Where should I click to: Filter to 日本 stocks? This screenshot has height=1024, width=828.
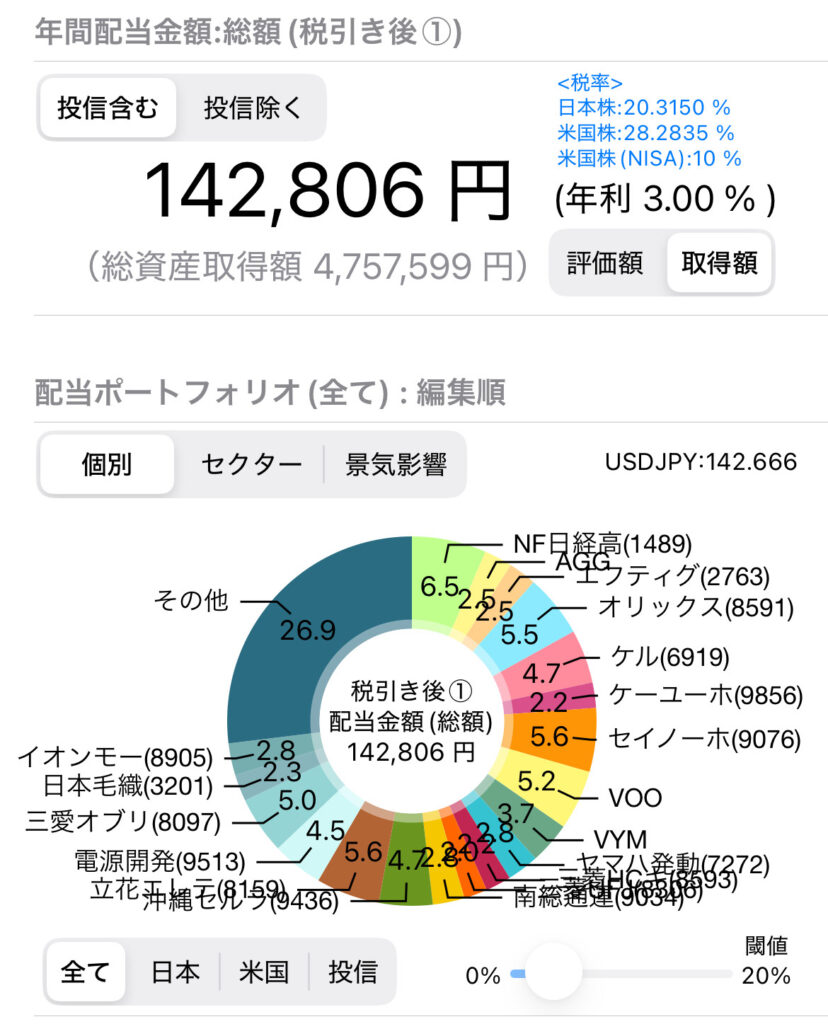pyautogui.click(x=175, y=971)
